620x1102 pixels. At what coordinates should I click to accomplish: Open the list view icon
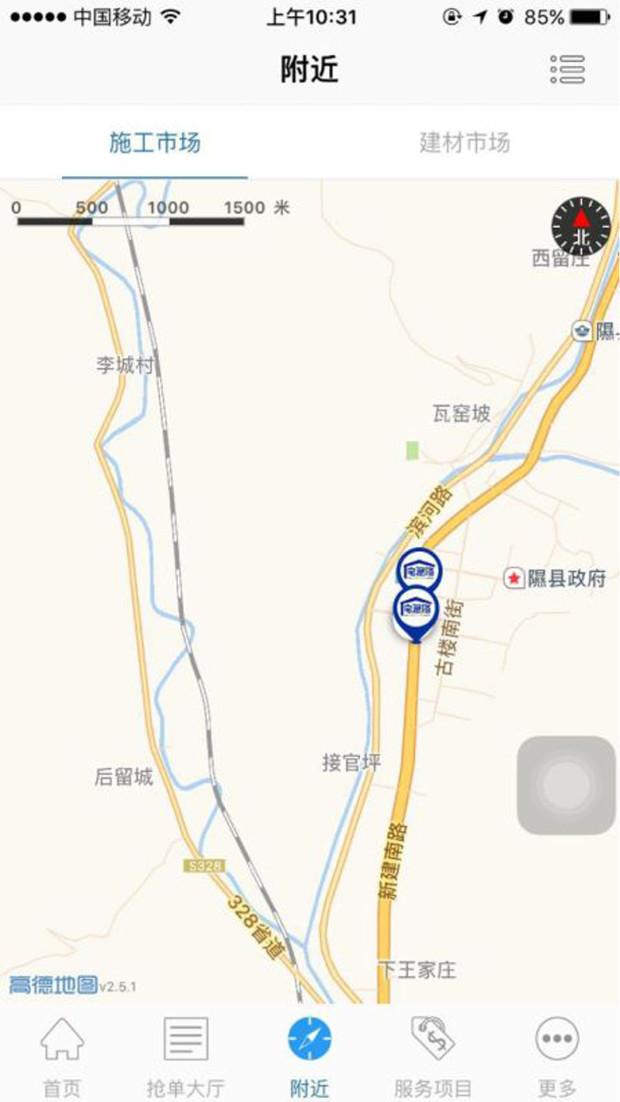567,69
